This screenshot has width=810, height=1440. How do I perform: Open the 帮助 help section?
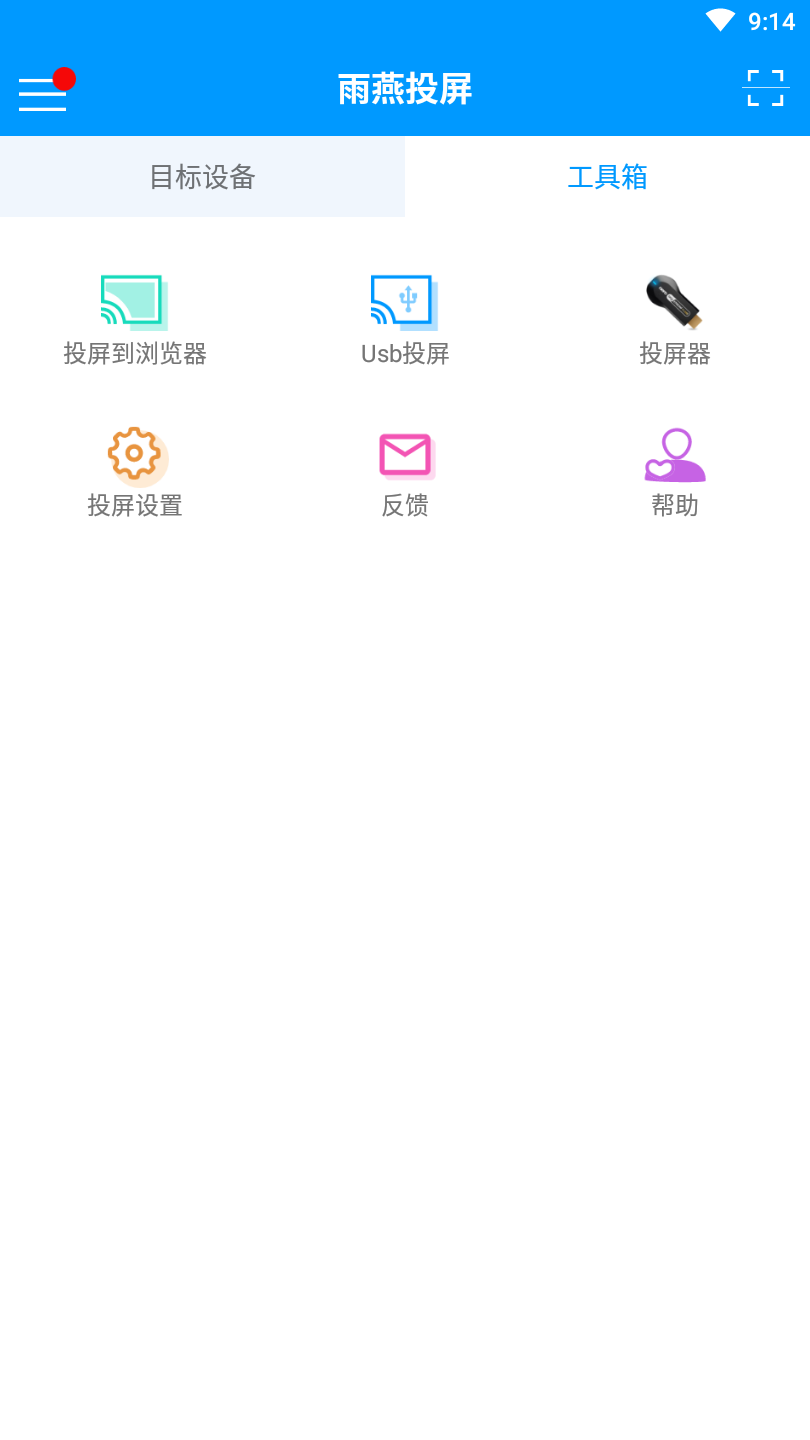point(675,473)
